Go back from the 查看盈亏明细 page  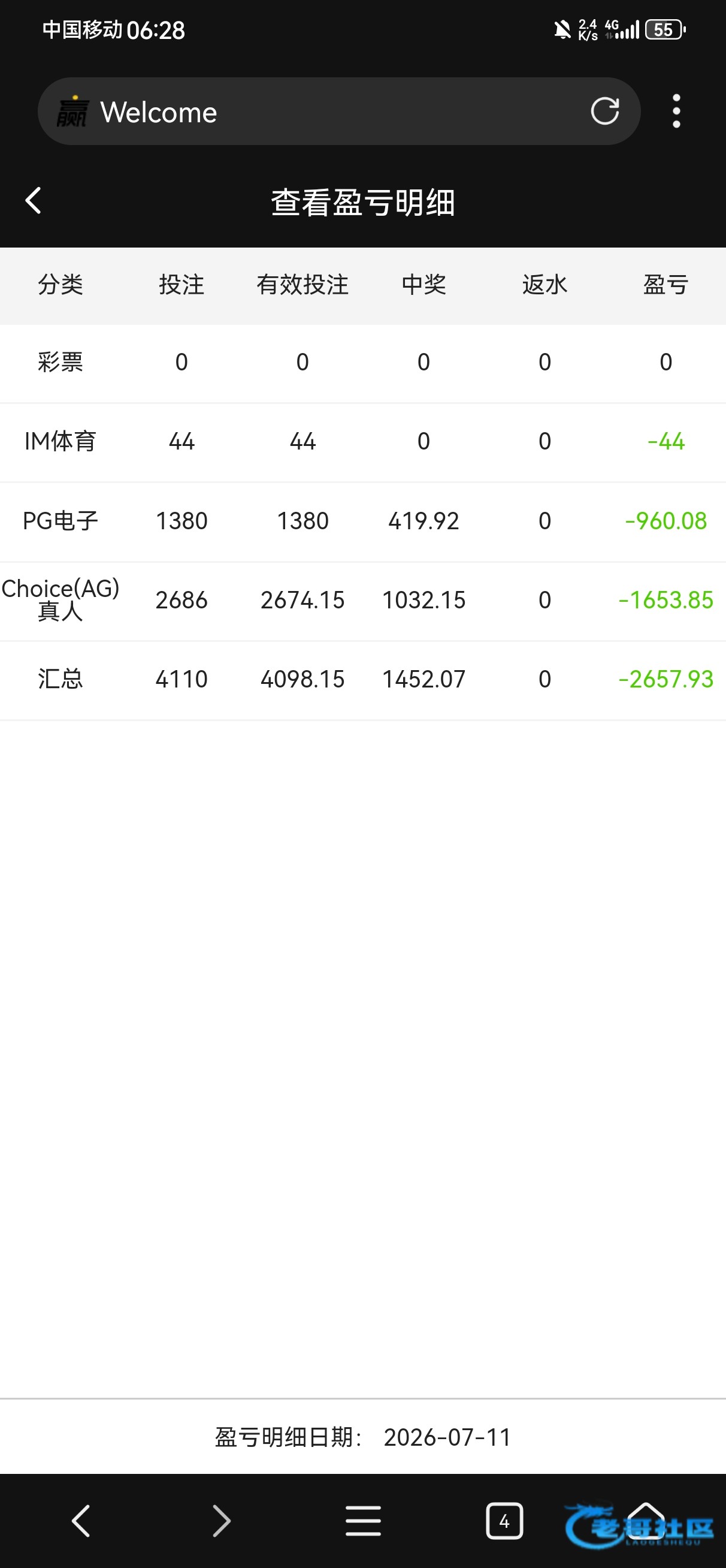[x=34, y=201]
